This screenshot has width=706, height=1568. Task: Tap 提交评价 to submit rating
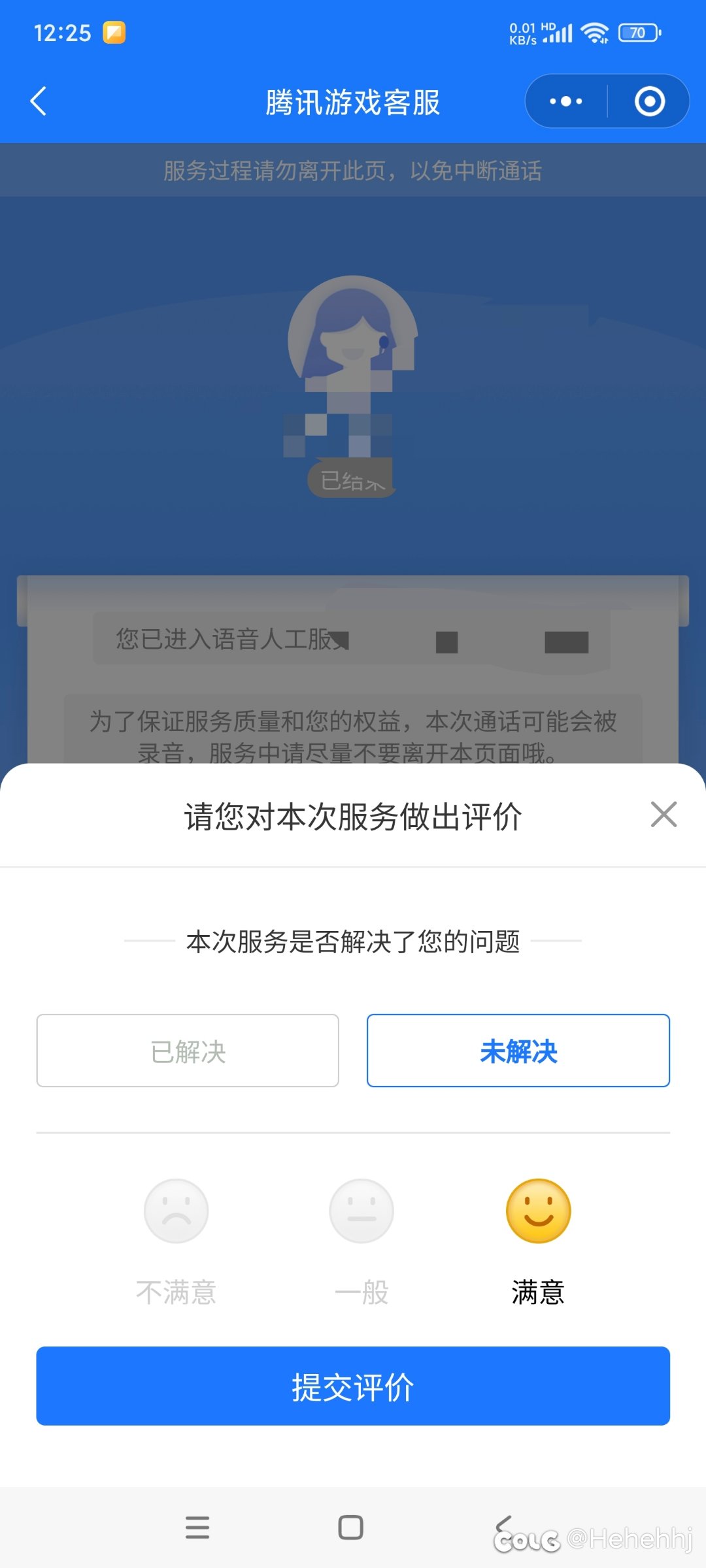(353, 1386)
